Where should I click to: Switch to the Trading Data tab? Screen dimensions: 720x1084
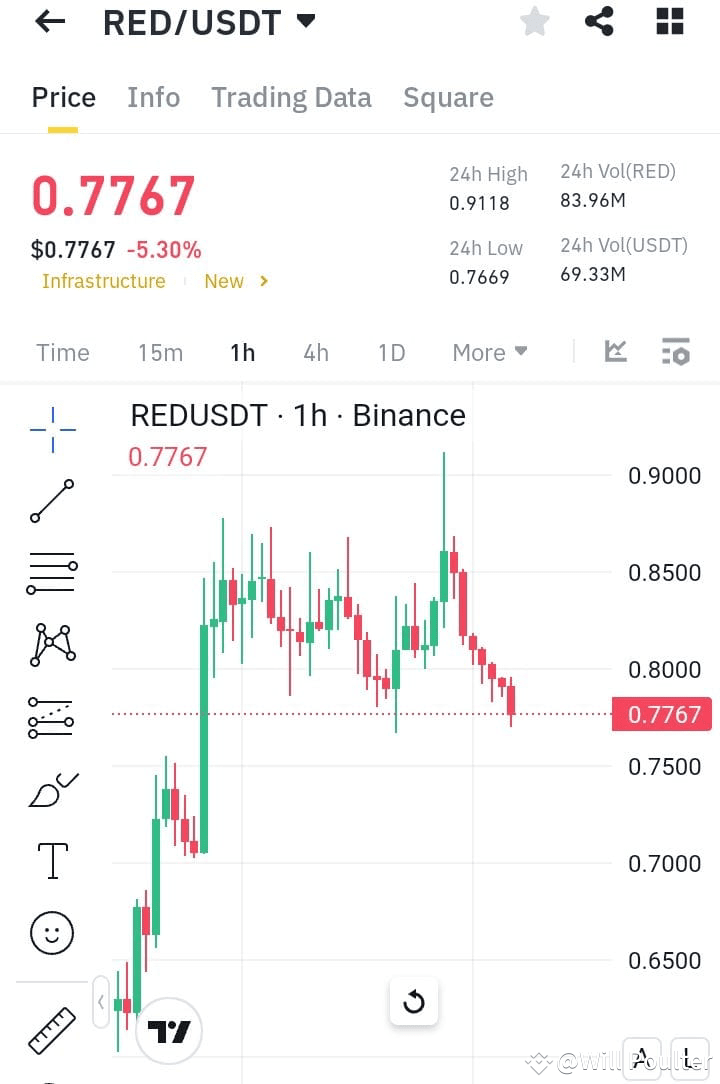[291, 97]
